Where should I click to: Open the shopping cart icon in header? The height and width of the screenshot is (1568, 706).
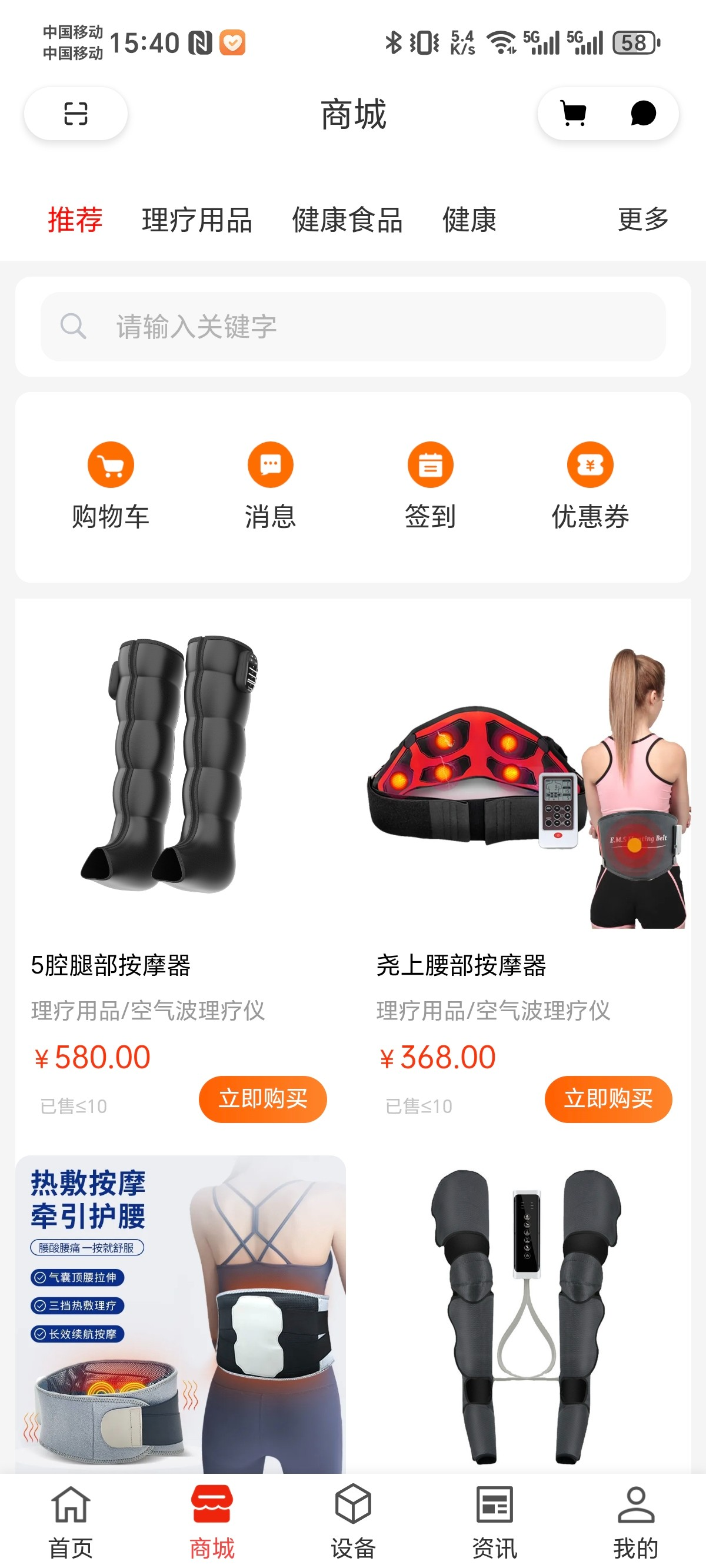point(572,113)
